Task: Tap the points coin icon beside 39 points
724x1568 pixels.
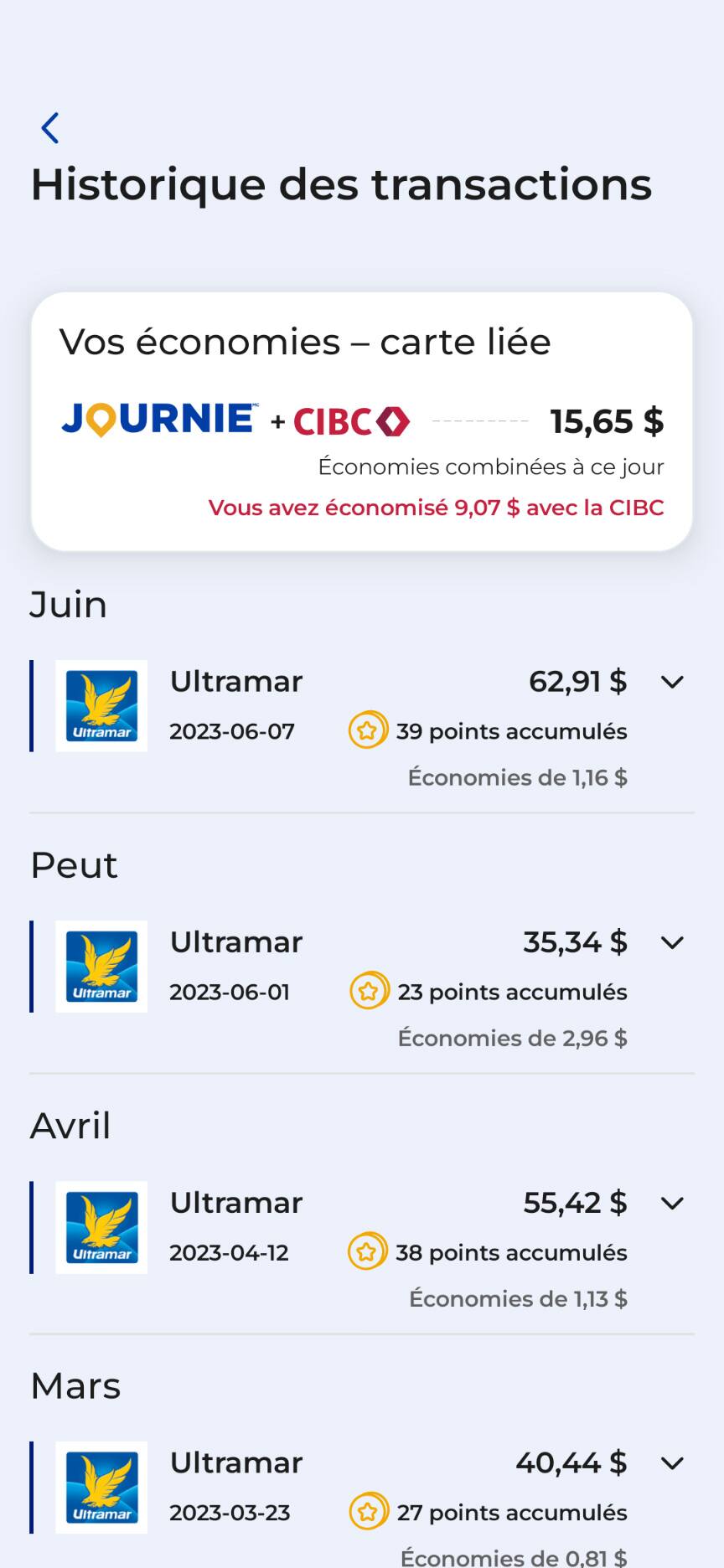Action: [367, 730]
